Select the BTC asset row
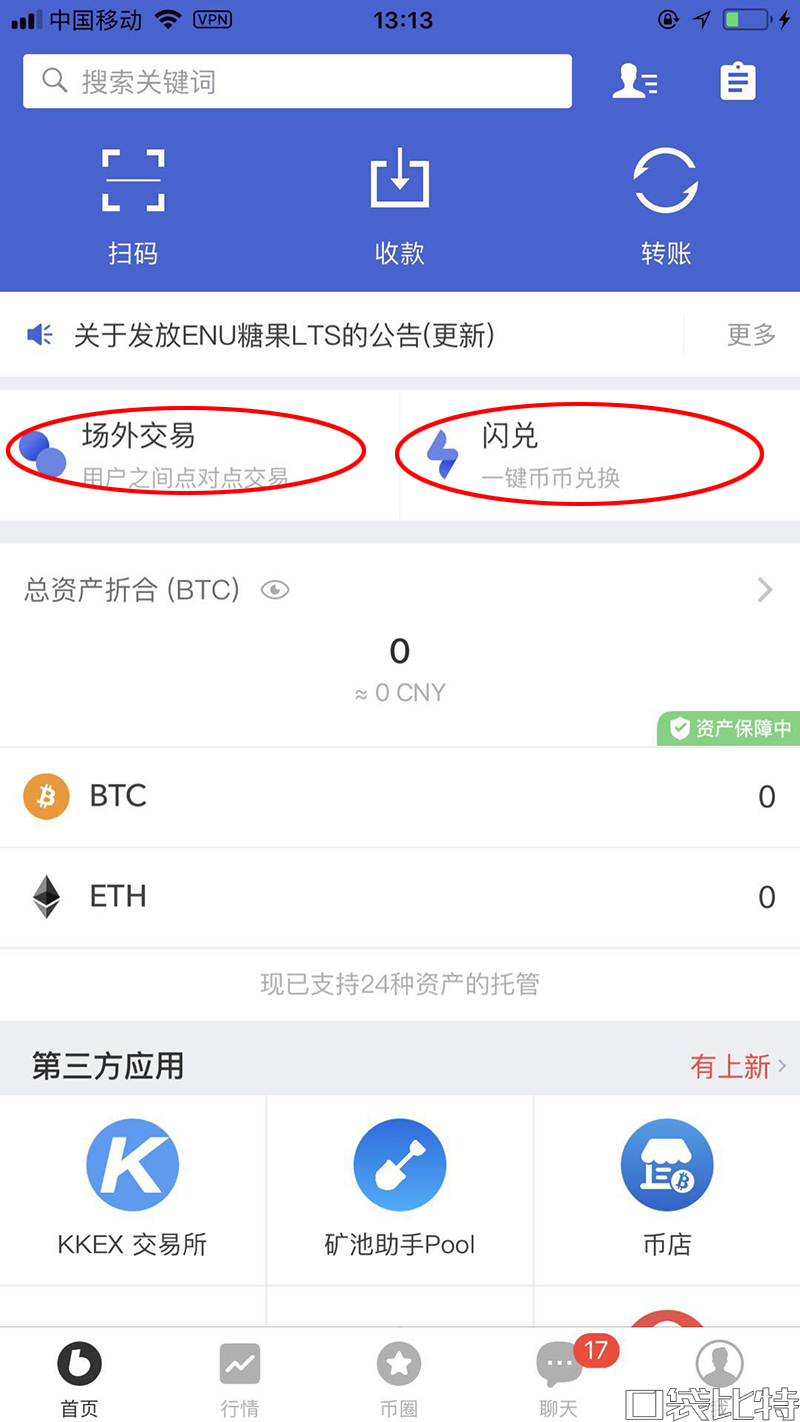 click(400, 796)
